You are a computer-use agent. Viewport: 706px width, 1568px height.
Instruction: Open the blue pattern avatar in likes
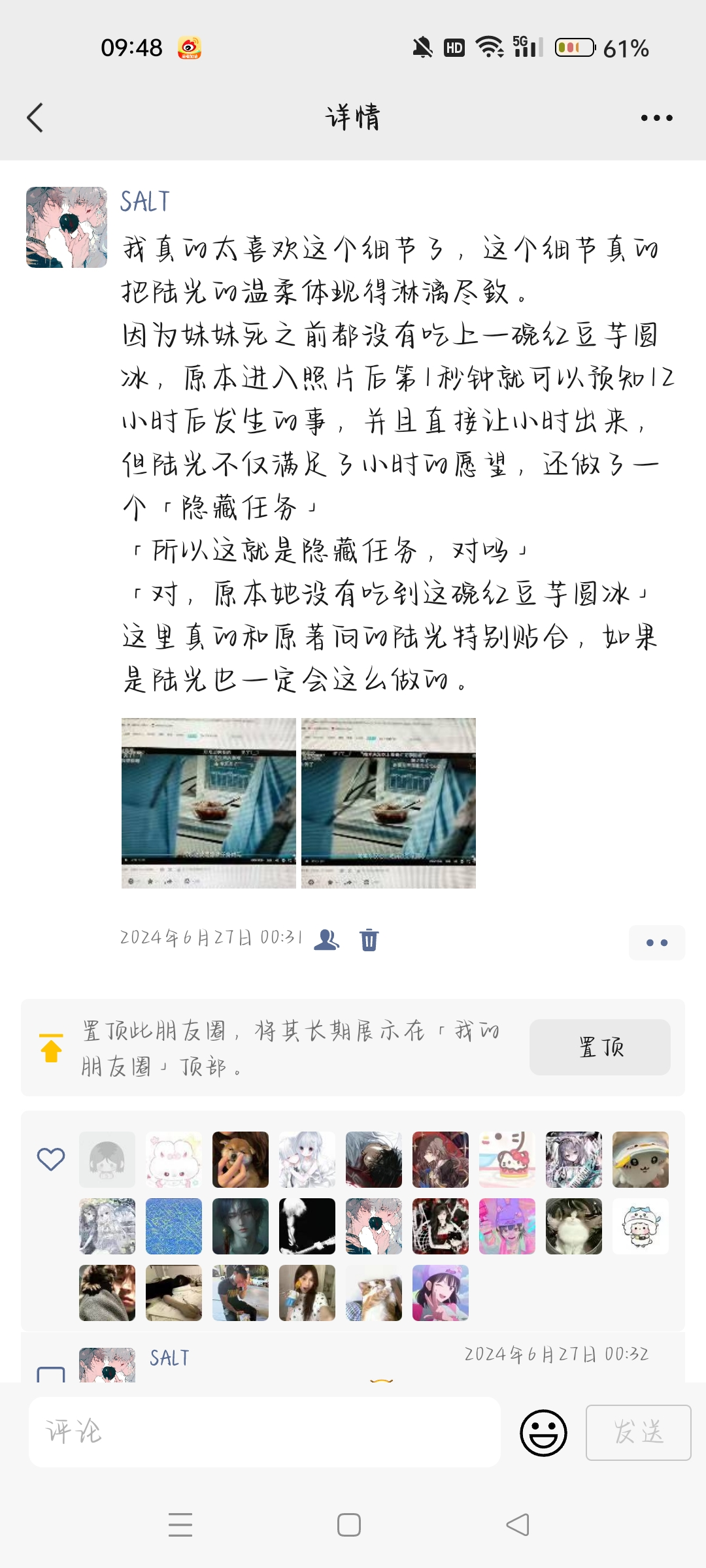point(174,1226)
